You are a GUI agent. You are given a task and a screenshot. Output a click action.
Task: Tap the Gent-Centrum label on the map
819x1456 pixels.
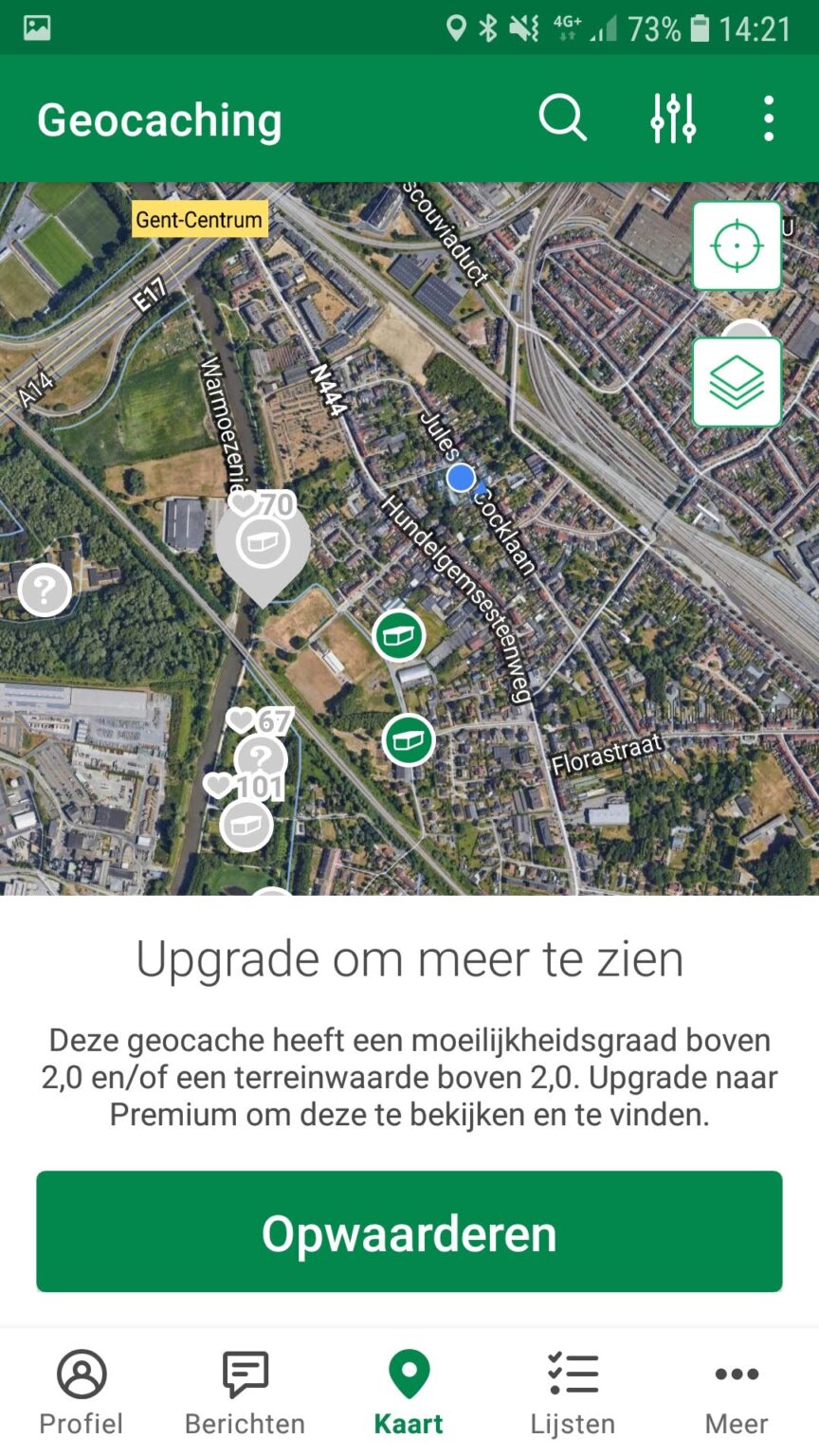[199, 219]
